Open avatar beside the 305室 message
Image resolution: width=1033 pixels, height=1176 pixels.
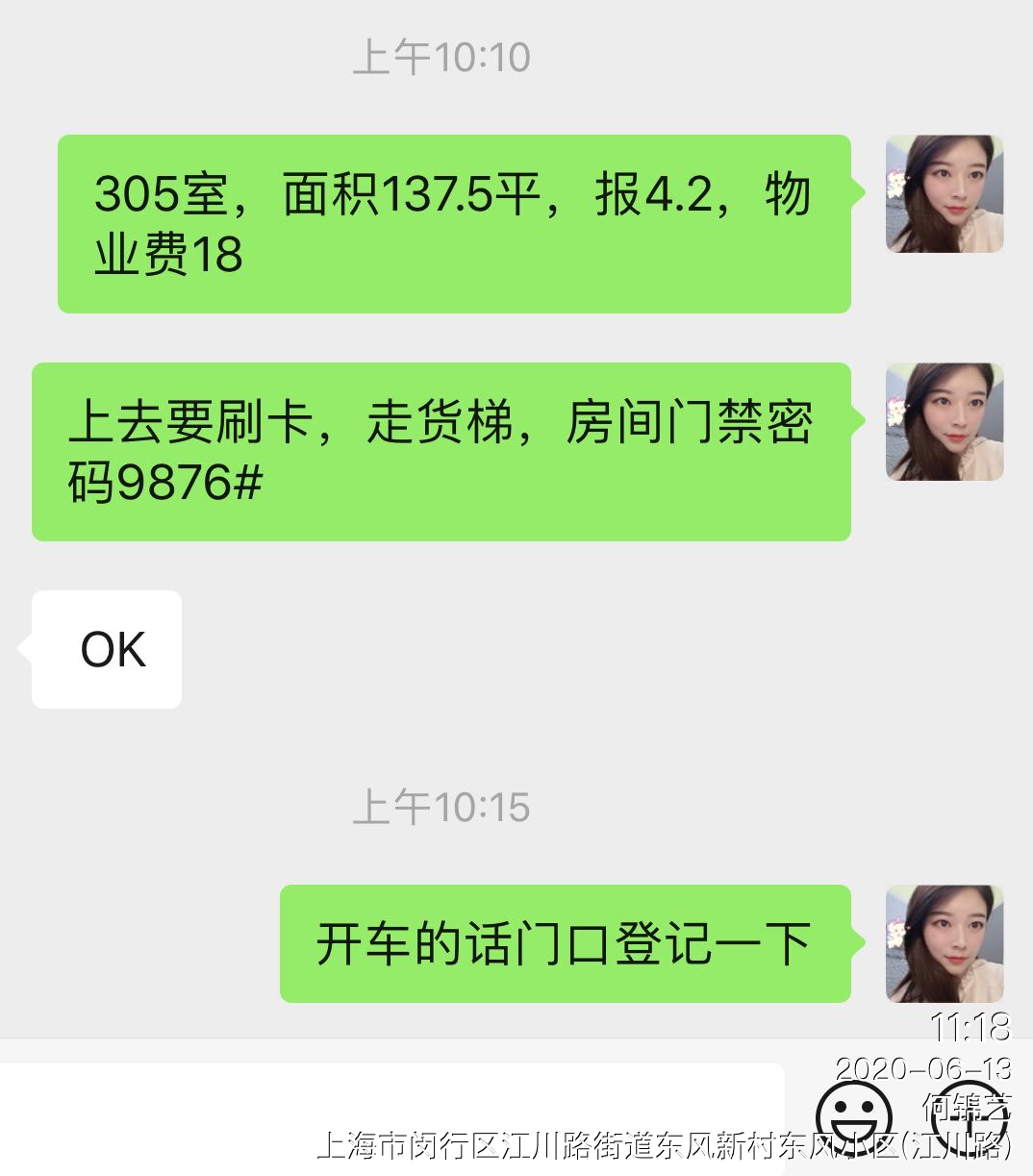(944, 194)
